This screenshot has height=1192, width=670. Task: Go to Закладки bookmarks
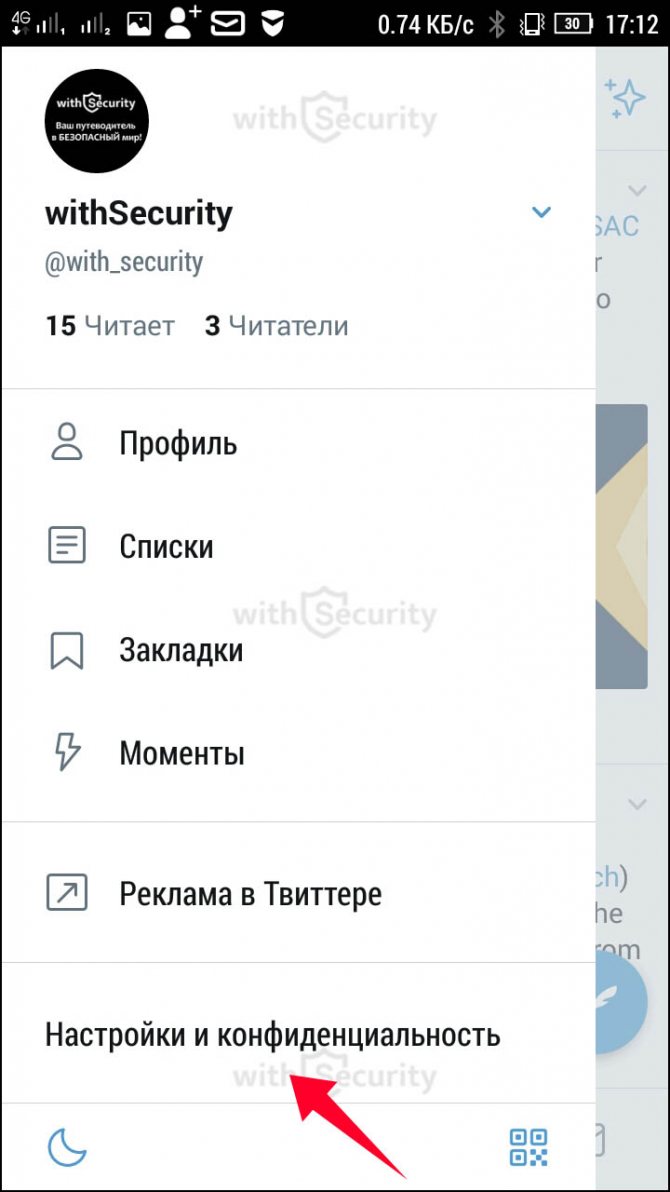tap(181, 650)
